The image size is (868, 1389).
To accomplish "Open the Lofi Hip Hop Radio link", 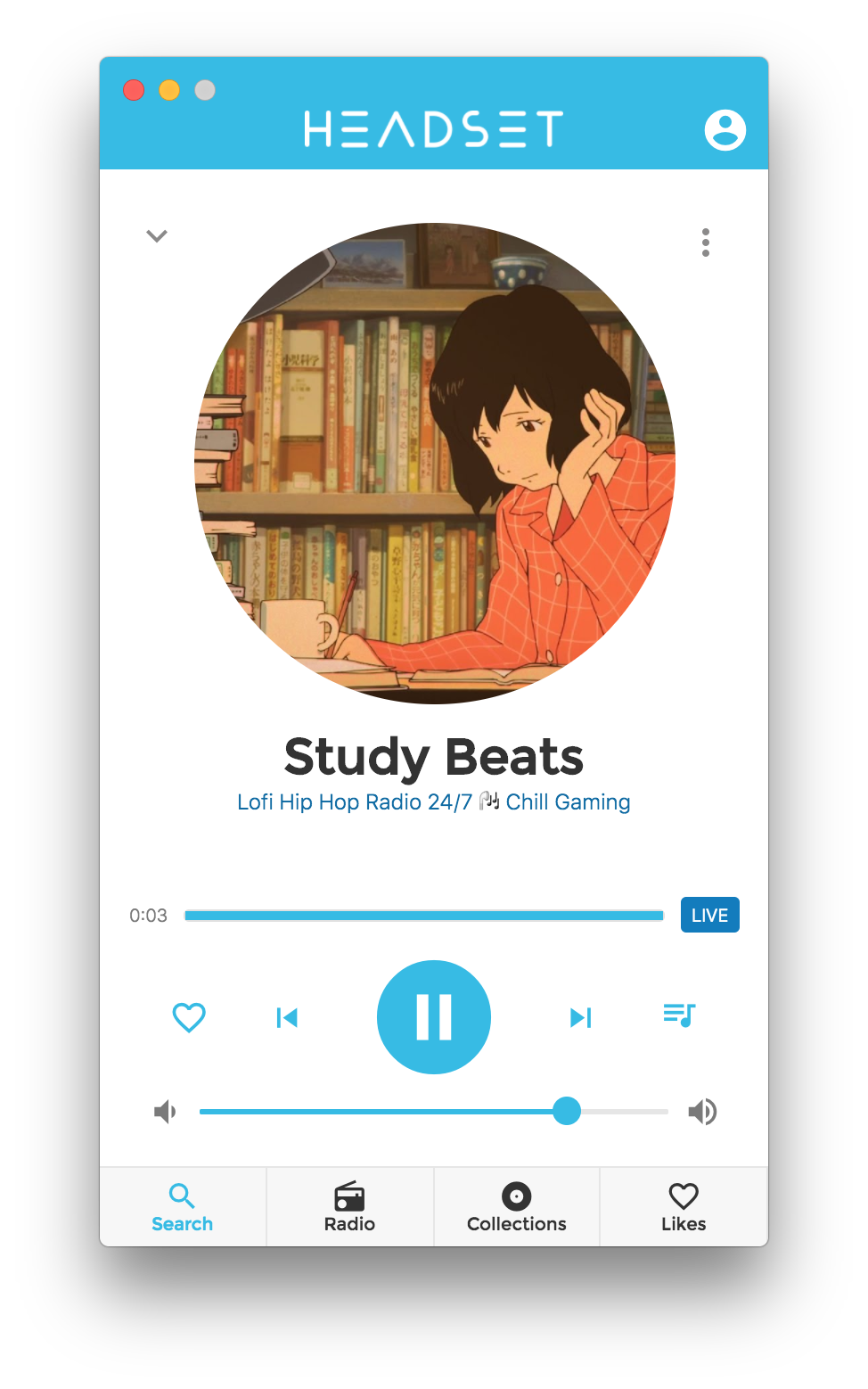I will click(x=433, y=802).
